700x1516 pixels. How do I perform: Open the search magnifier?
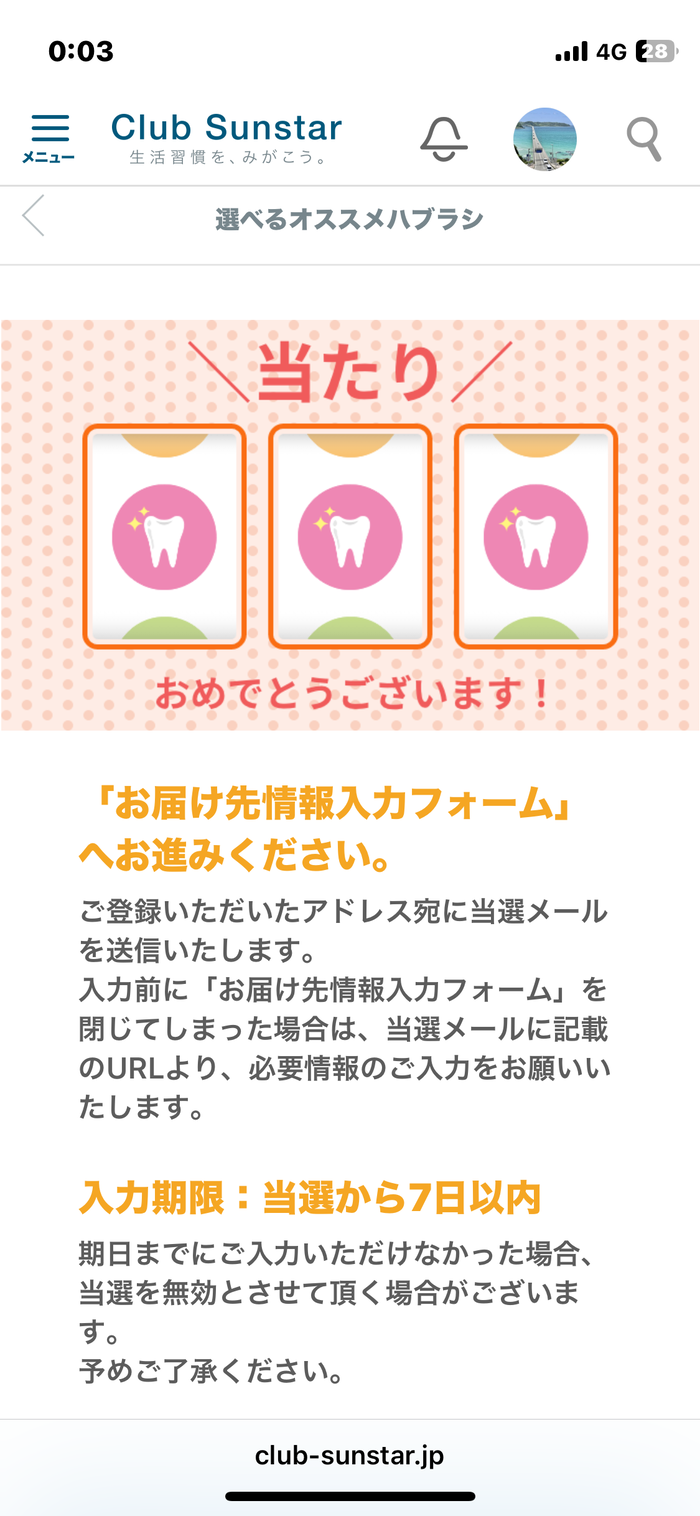(x=645, y=138)
